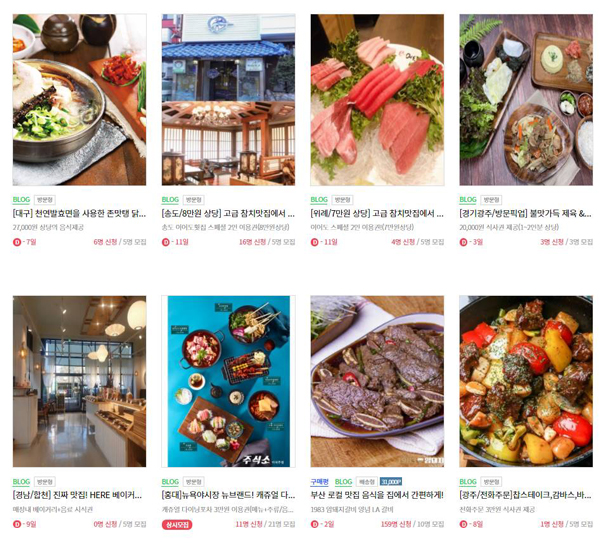Open the 부산 로컬 맛집 LA갈비 card

point(377,381)
